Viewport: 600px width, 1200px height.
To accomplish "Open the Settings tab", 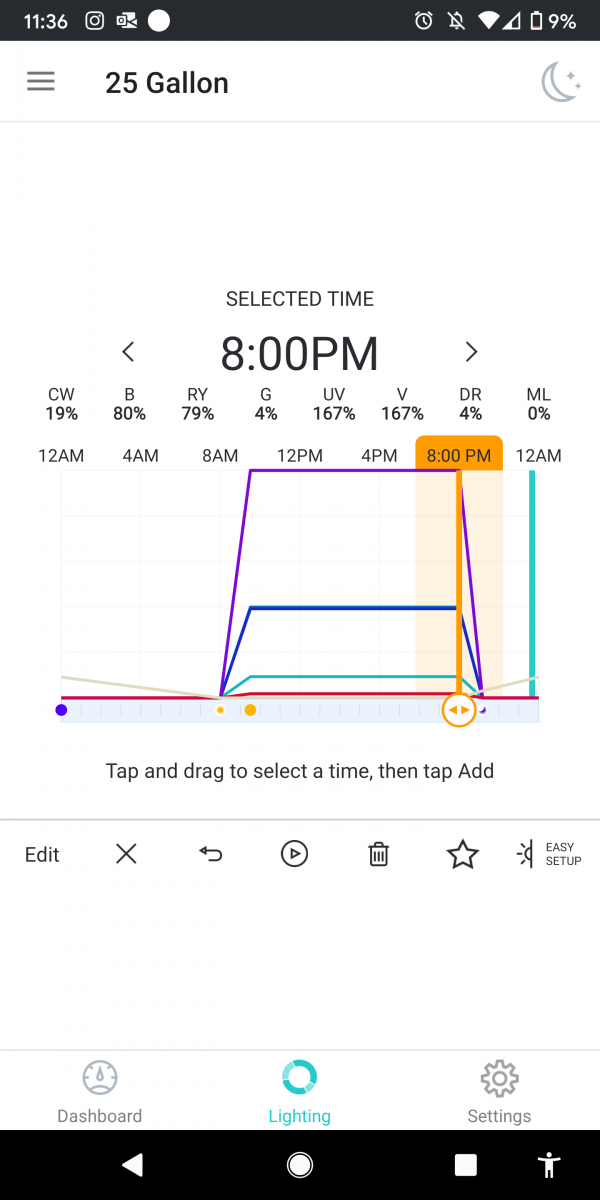I will click(x=499, y=1092).
